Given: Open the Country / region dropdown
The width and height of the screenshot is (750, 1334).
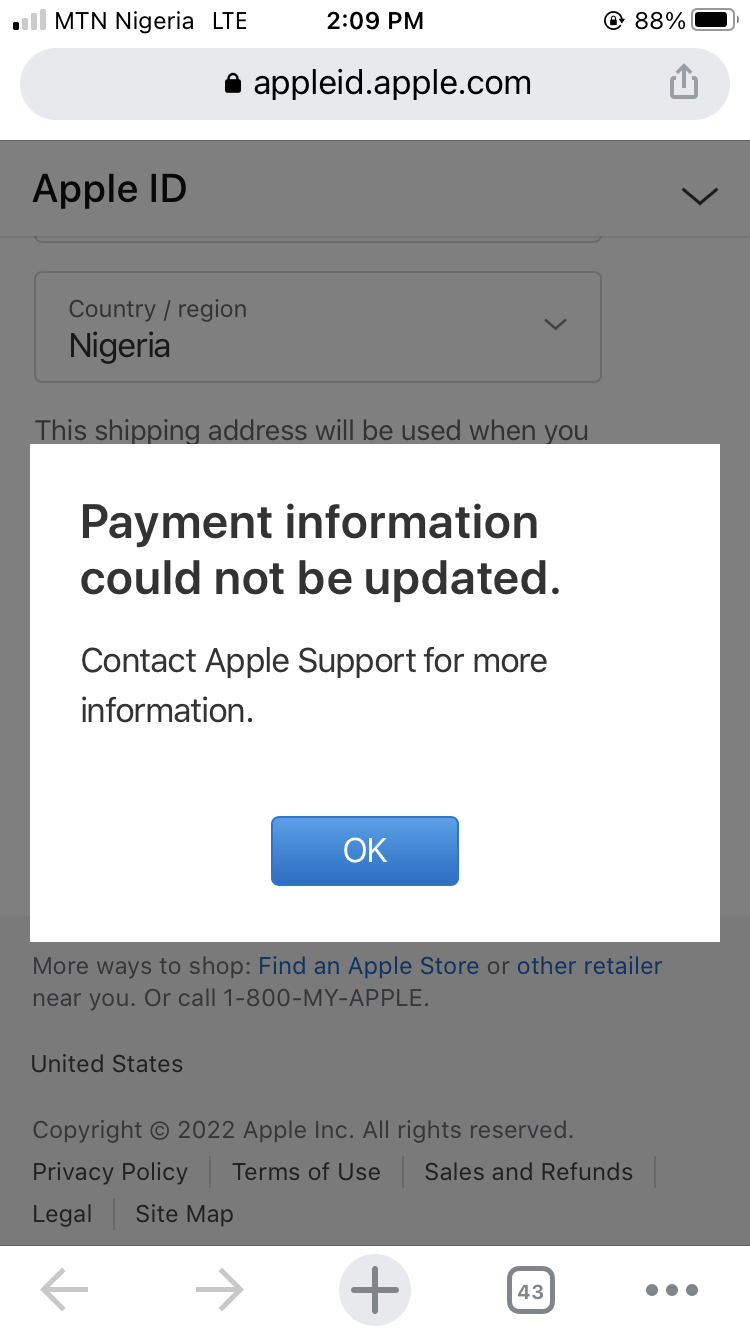Looking at the screenshot, I should (x=318, y=327).
